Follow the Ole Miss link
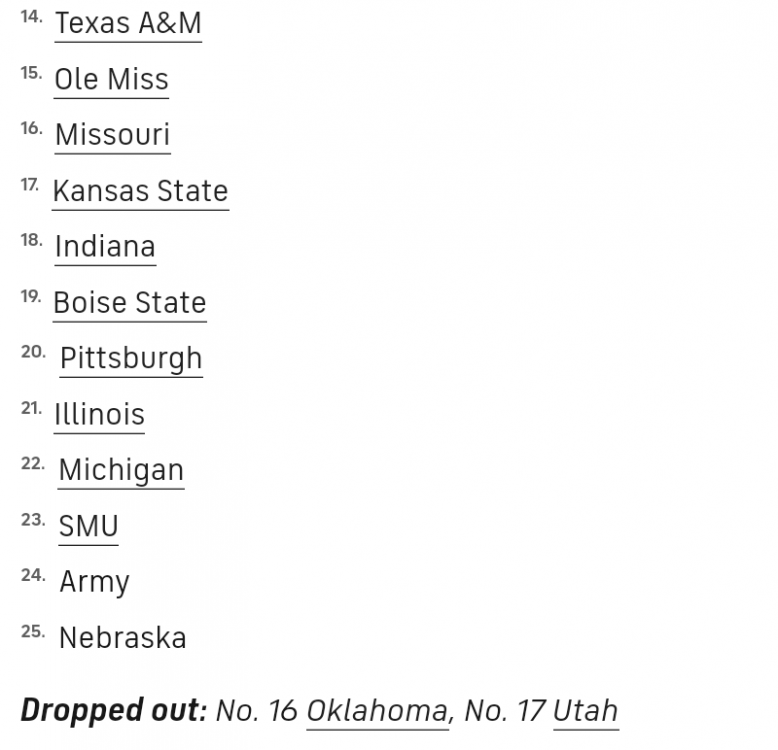Screen dimensions: 778x750 111,79
